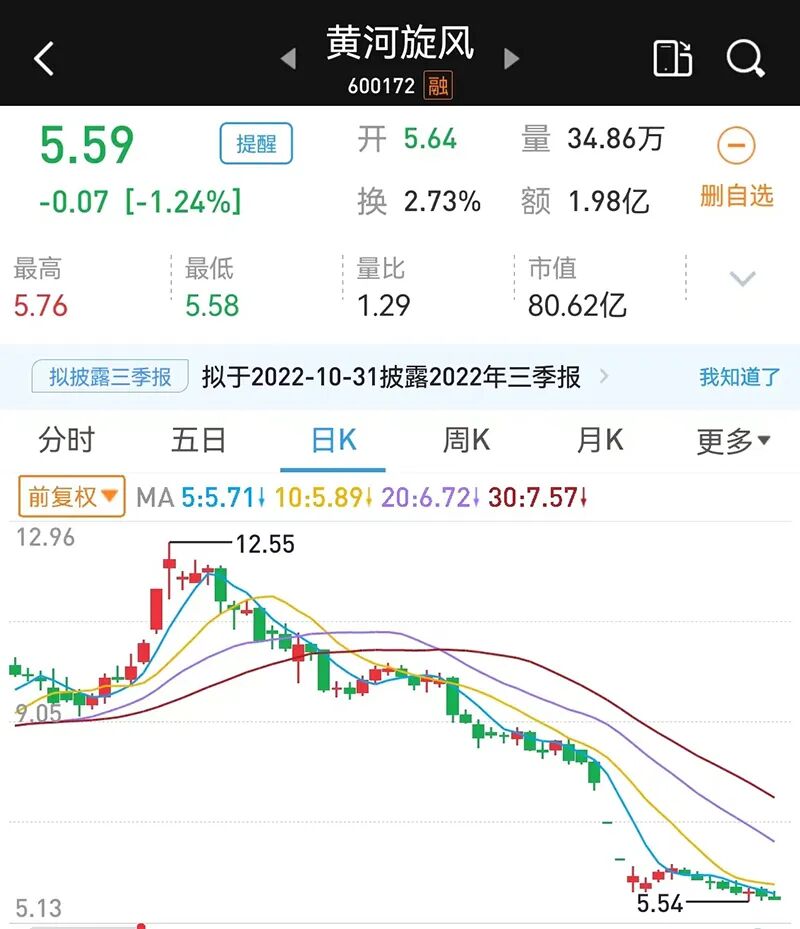Expand the additional quote details chevron

(742, 279)
